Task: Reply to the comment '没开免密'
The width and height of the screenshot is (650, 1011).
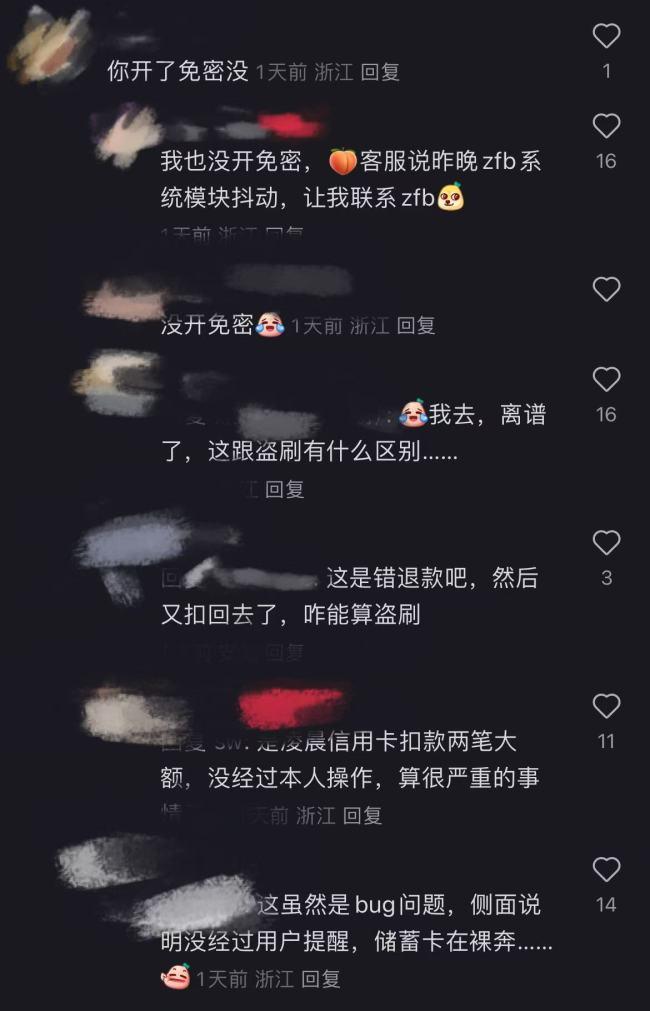Action: (x=416, y=325)
